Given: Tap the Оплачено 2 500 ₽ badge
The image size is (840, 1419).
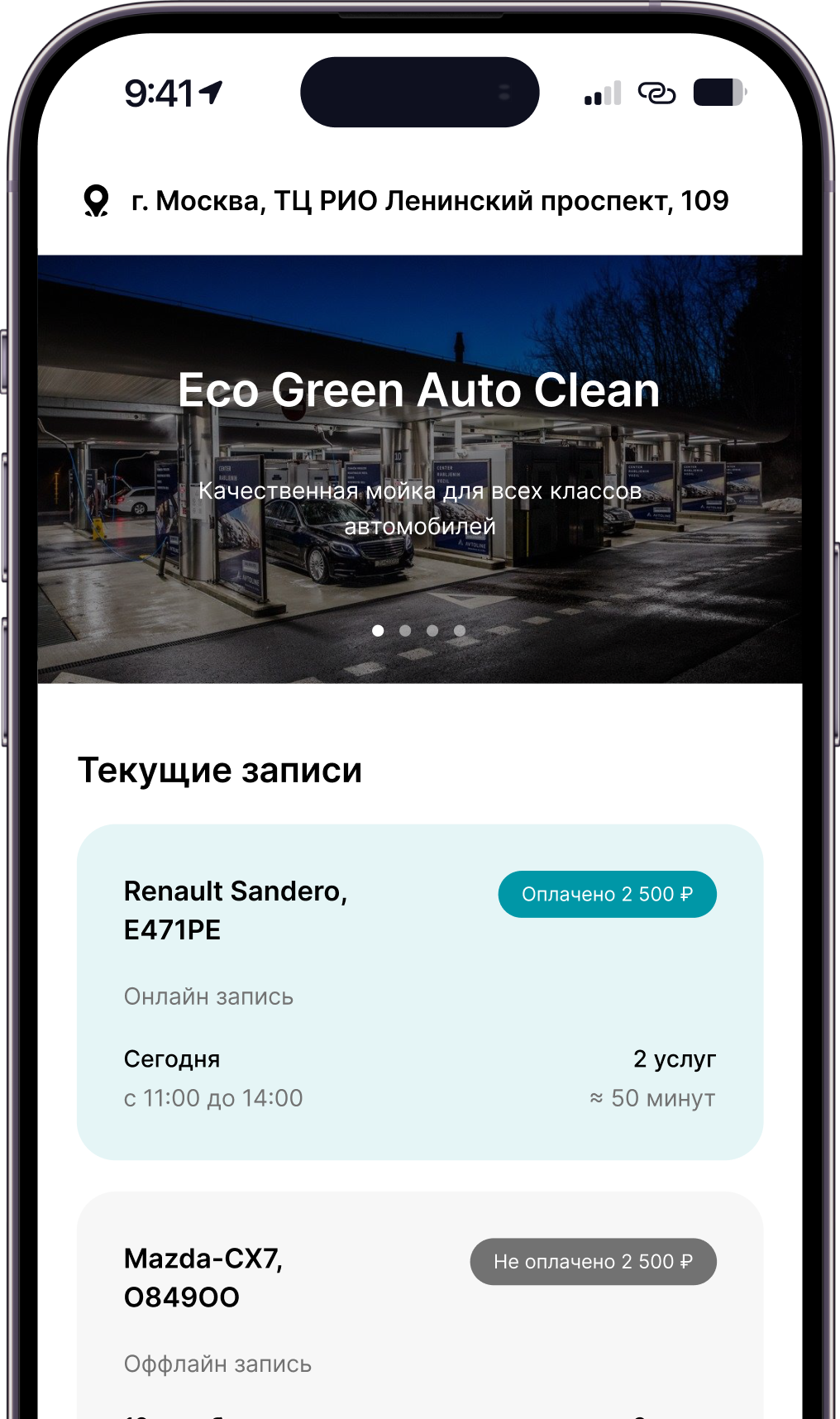Looking at the screenshot, I should 607,895.
